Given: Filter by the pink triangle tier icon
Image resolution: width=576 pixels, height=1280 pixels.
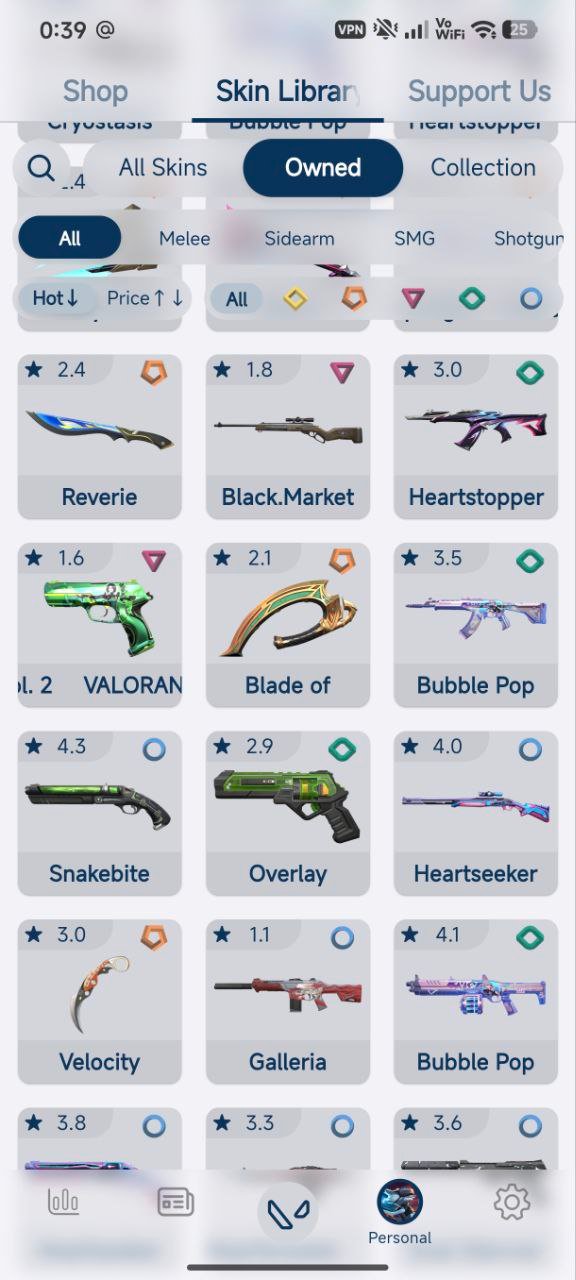Looking at the screenshot, I should tap(413, 298).
